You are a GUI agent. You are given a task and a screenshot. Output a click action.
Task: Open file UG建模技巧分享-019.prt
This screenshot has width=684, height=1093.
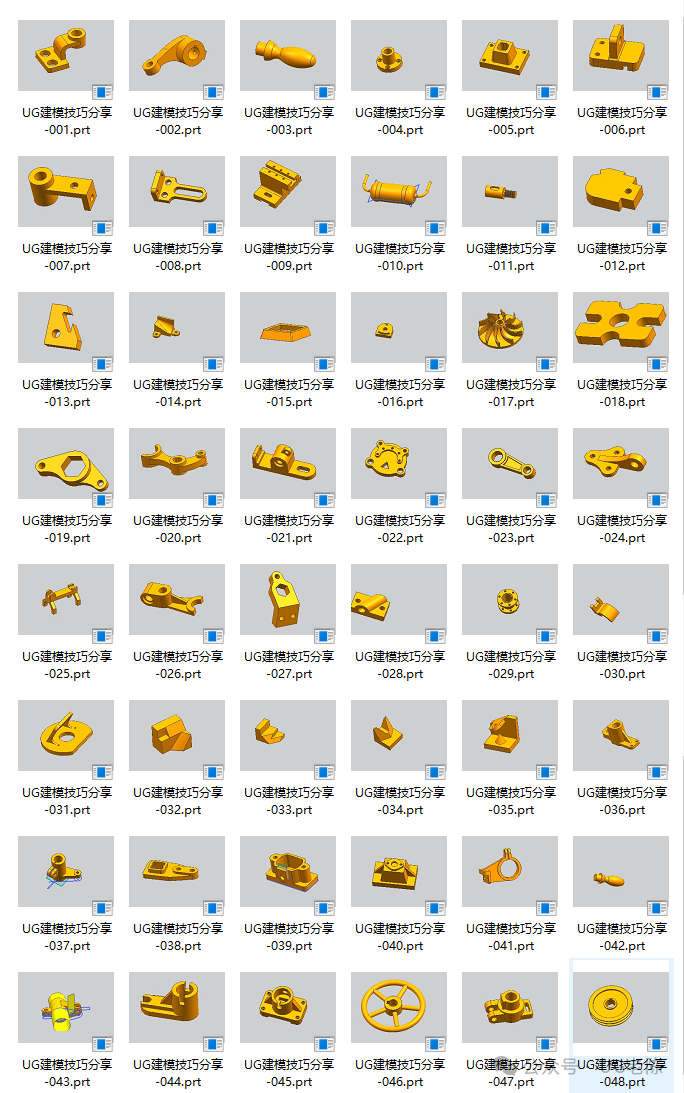point(66,464)
